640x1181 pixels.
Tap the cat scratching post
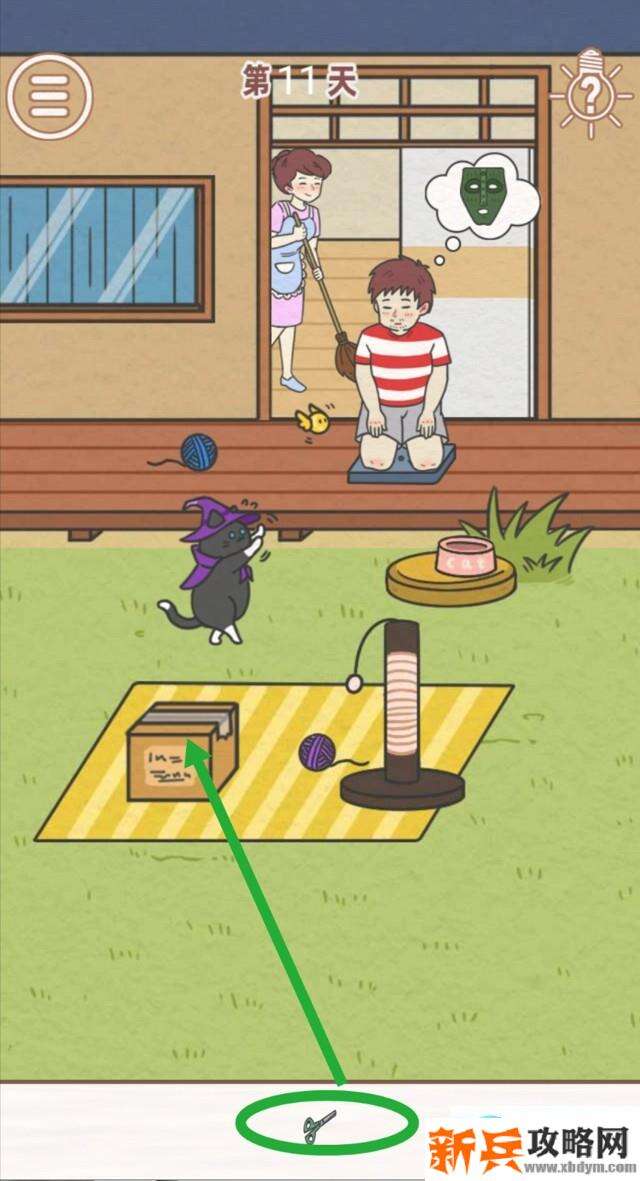pos(404,715)
